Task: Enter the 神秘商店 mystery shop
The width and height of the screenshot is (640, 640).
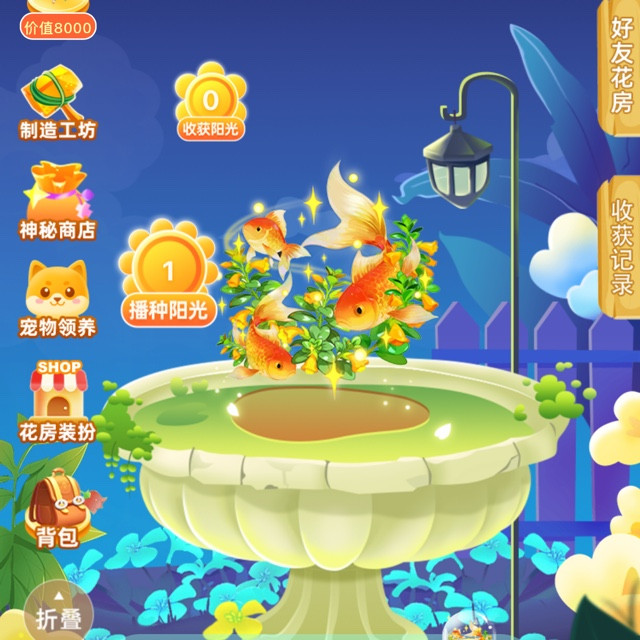Action: pos(58,200)
